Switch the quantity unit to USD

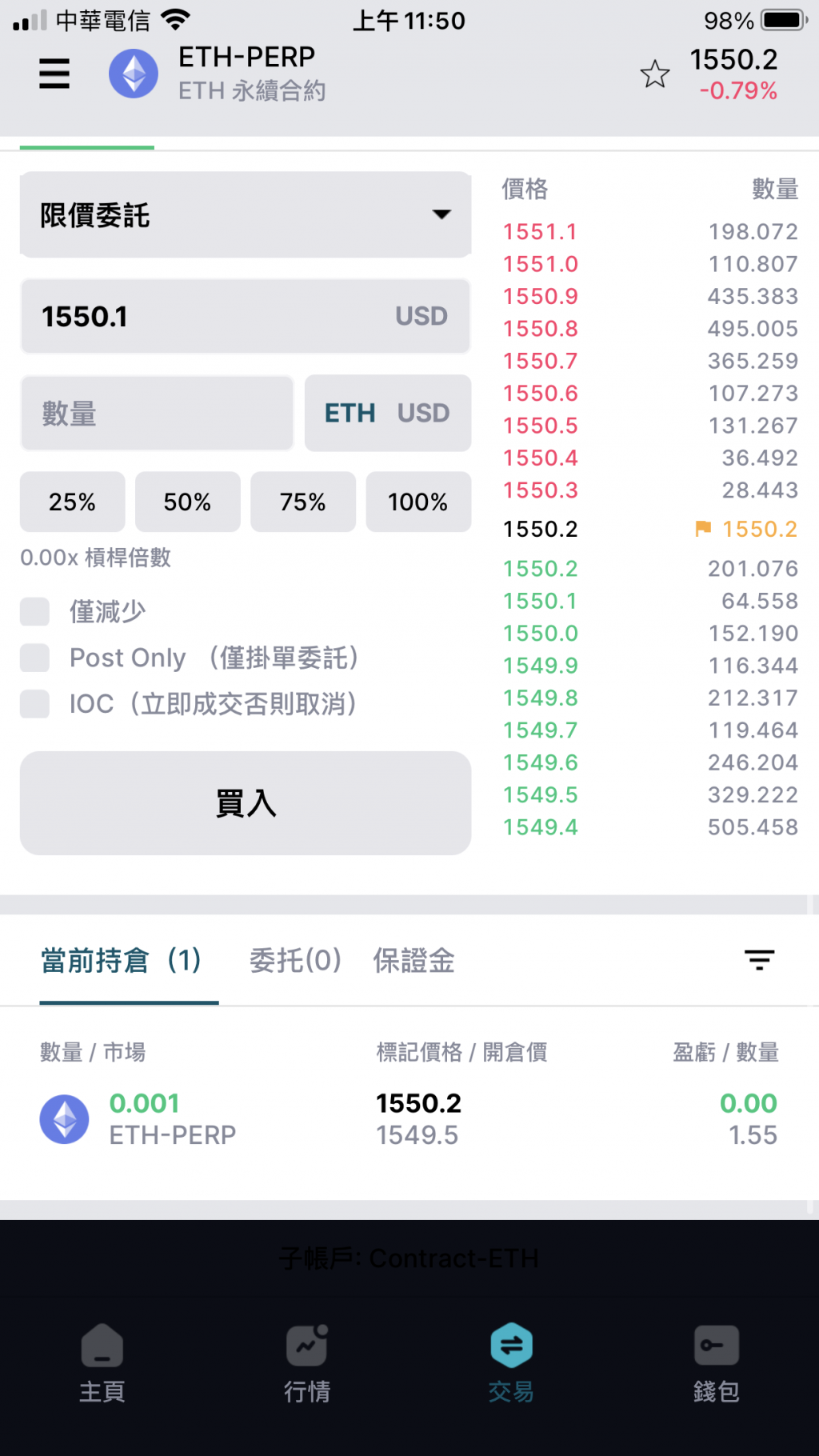point(423,414)
